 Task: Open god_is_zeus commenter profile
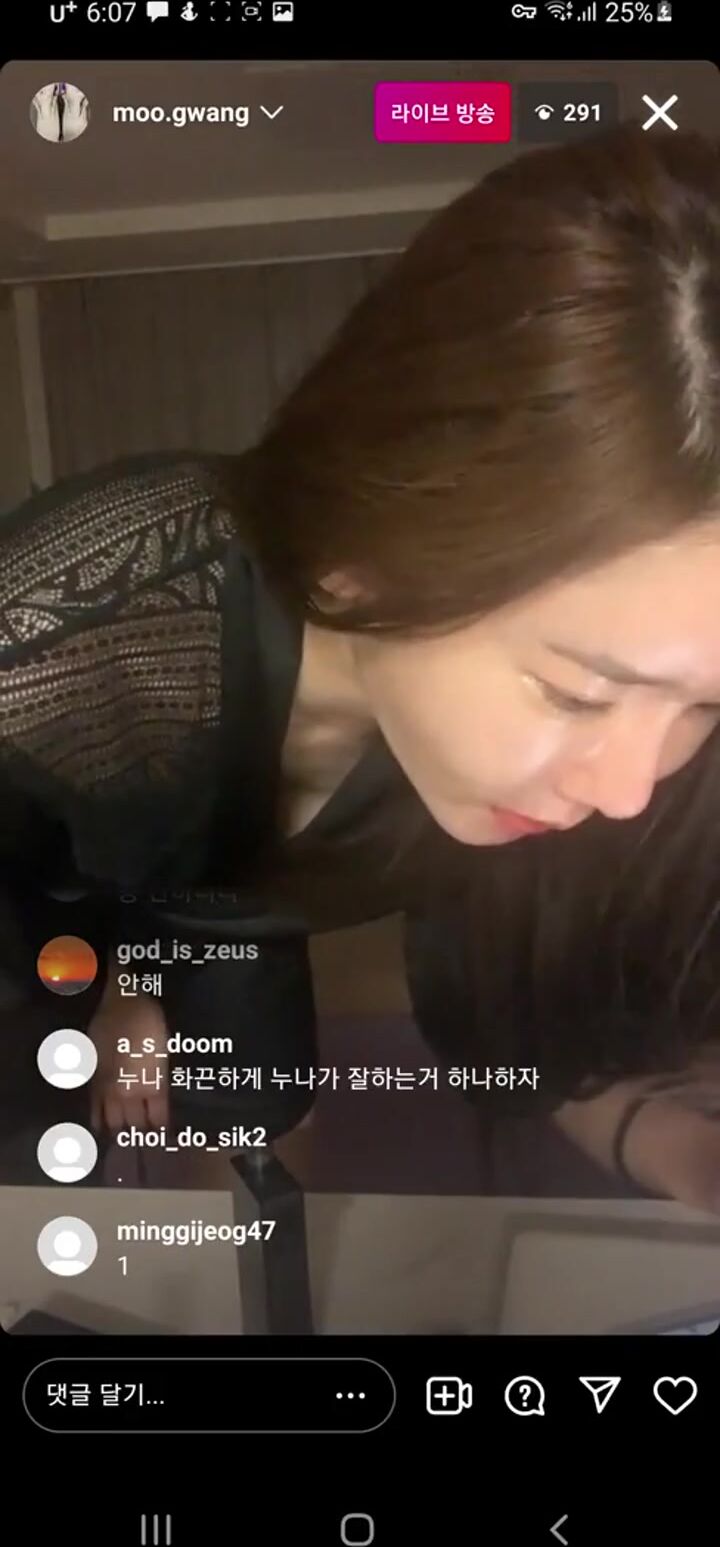click(x=67, y=965)
